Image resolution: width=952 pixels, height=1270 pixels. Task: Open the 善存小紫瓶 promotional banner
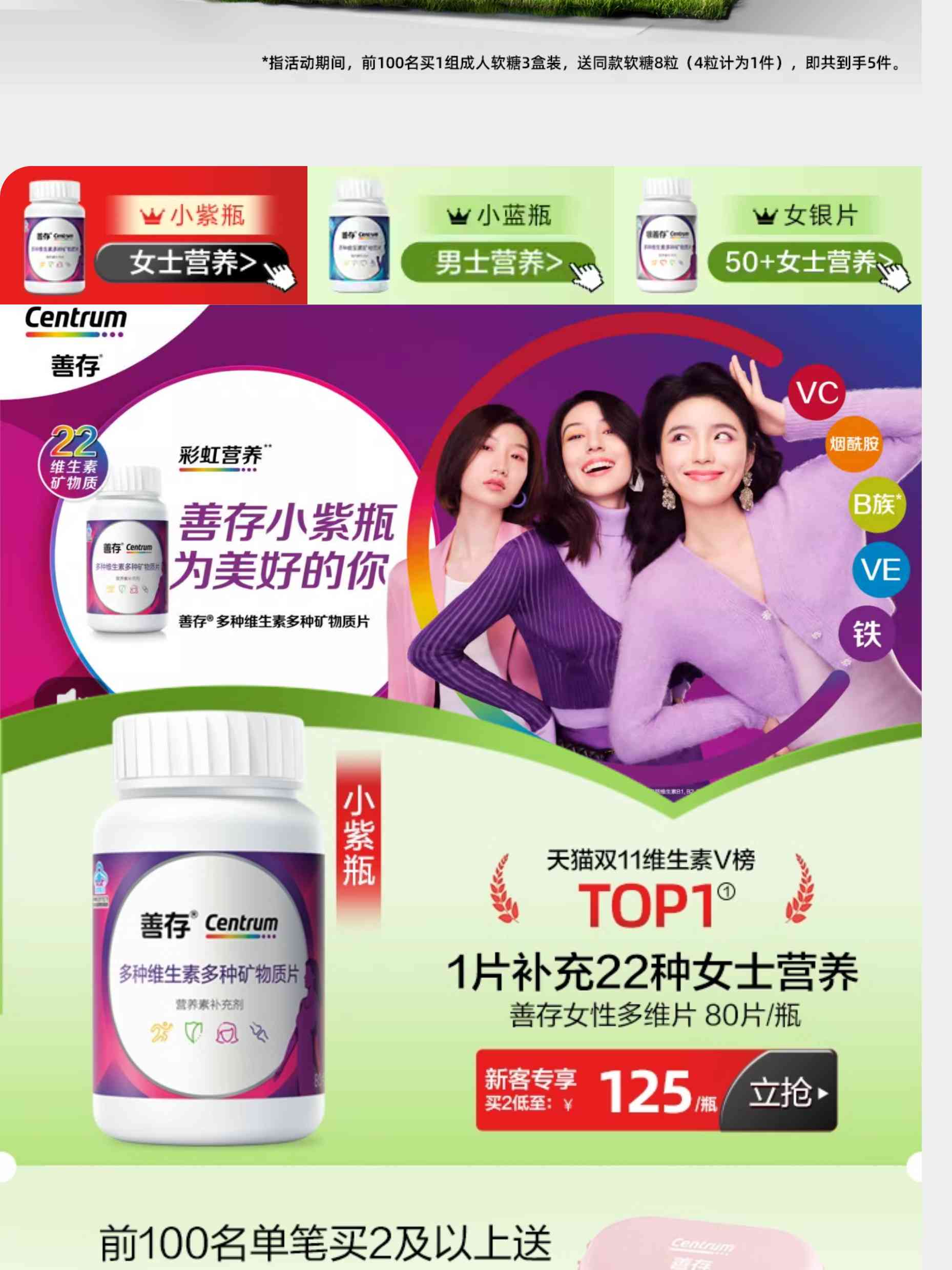pos(459,517)
